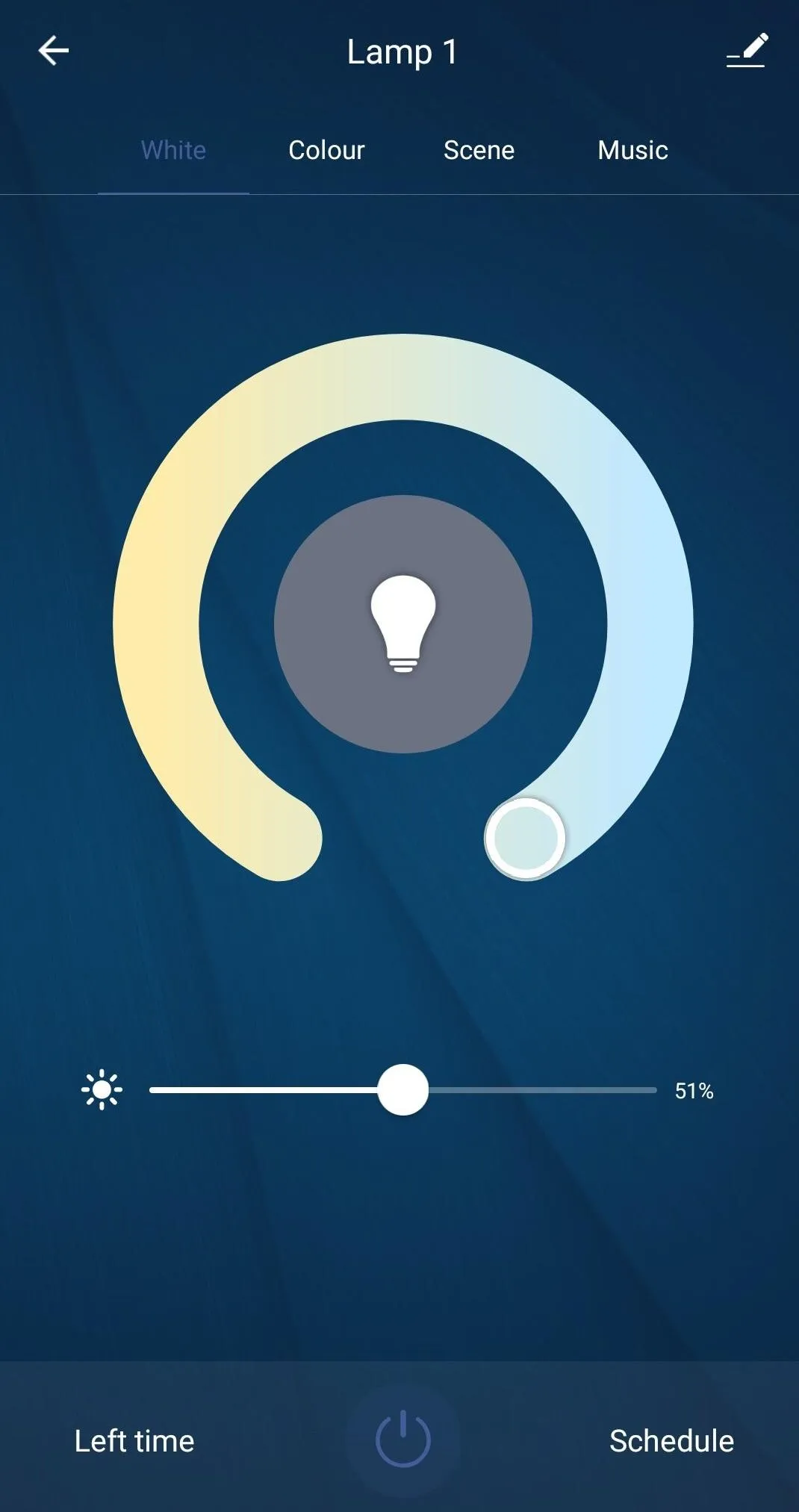
Task: Go back from the Lamp 1 screen
Action: [x=53, y=51]
